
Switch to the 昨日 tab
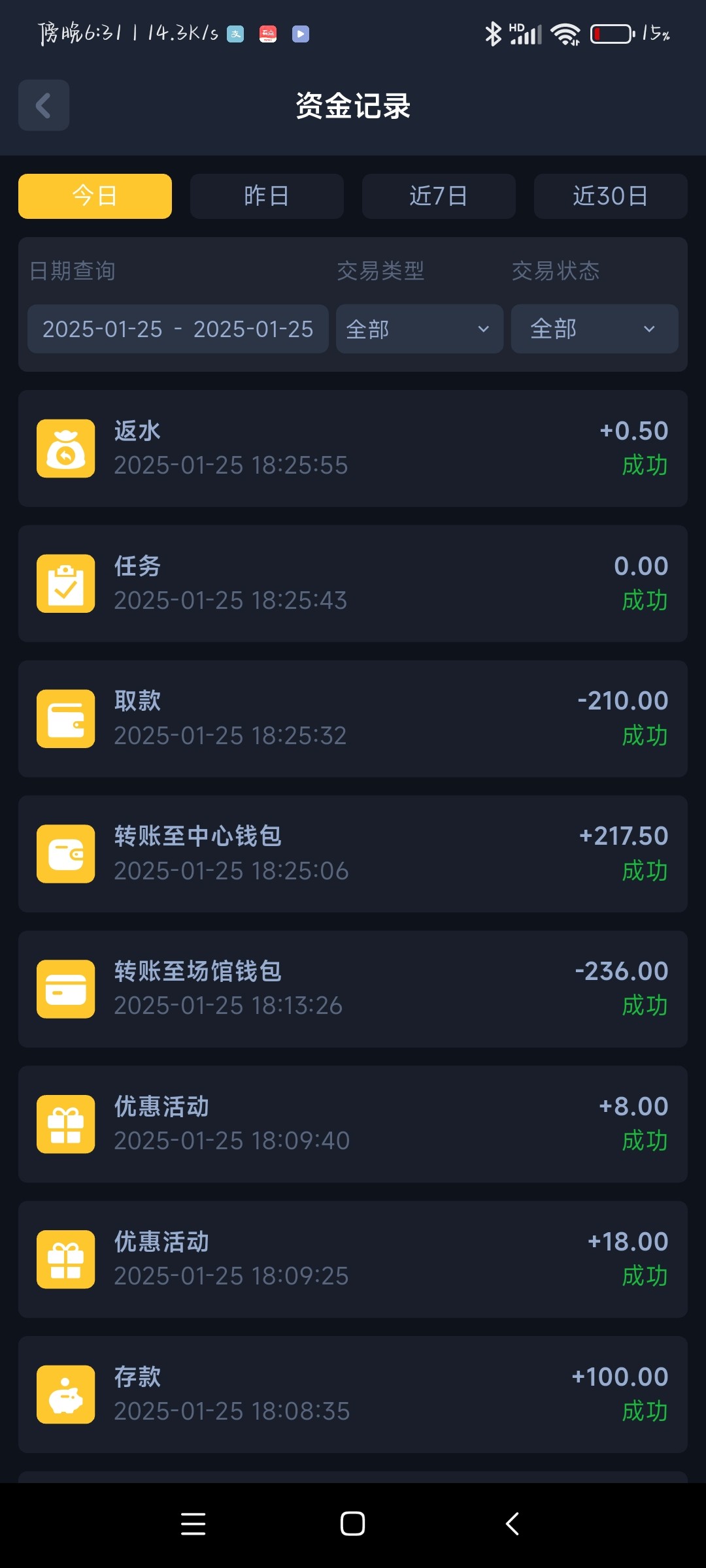click(x=267, y=196)
